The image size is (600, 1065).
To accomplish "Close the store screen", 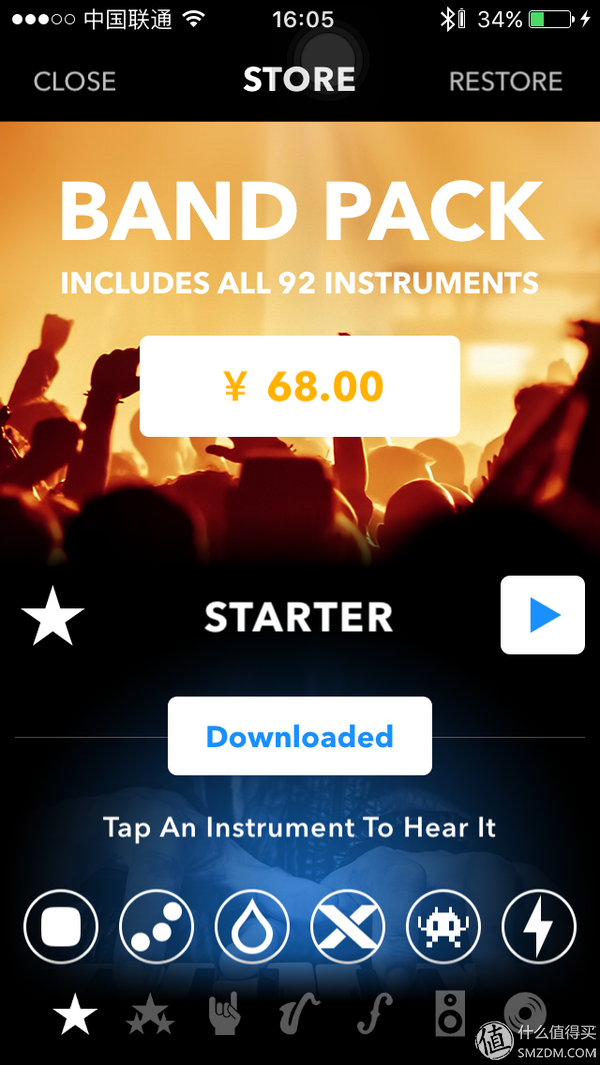I will [x=75, y=82].
